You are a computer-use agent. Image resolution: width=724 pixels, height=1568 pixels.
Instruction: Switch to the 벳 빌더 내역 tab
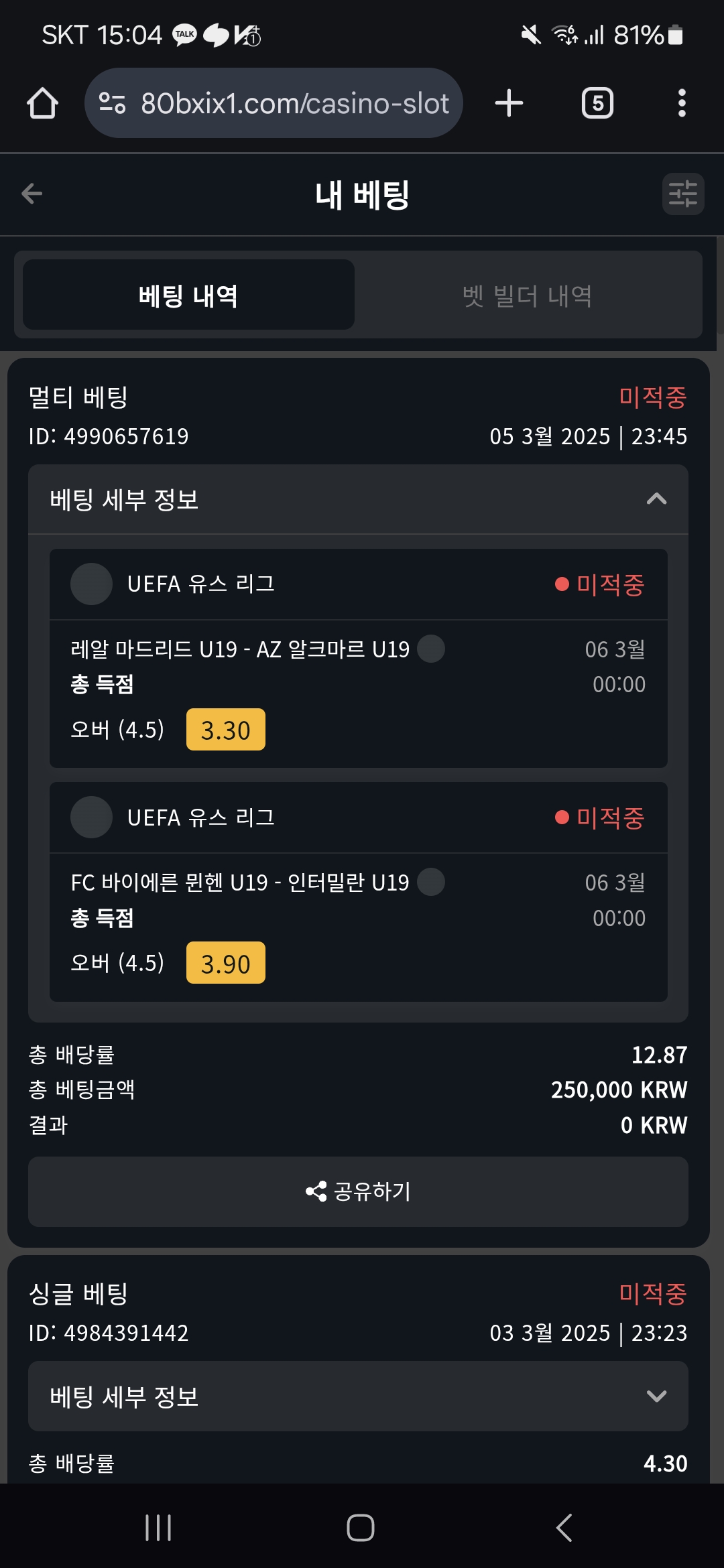click(x=527, y=295)
